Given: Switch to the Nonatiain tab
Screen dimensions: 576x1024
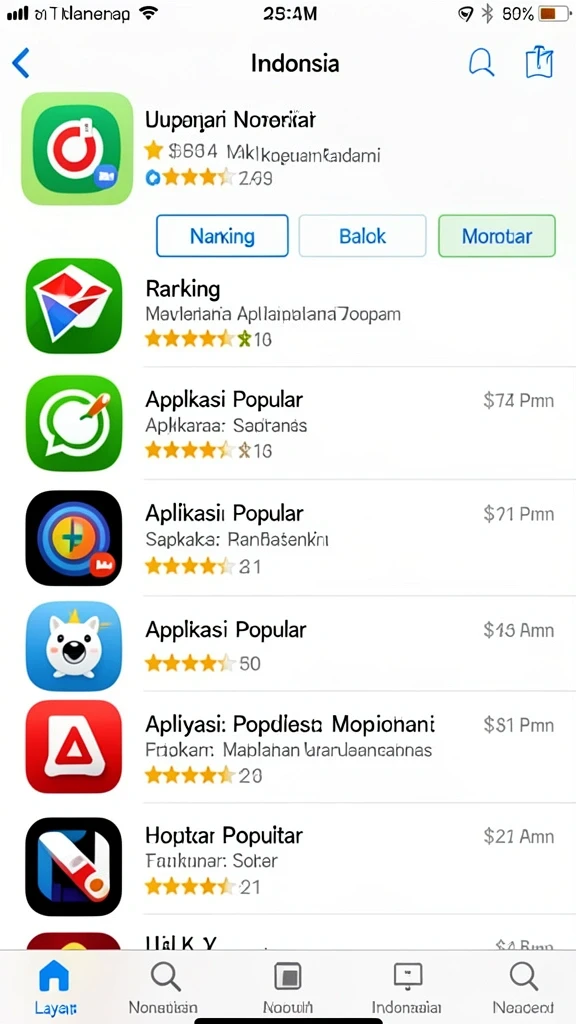Looking at the screenshot, I should (163, 987).
